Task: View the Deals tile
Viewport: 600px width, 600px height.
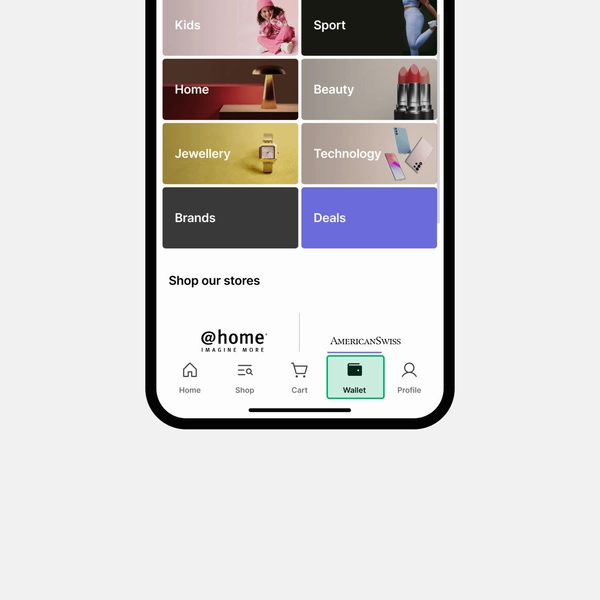Action: click(369, 217)
